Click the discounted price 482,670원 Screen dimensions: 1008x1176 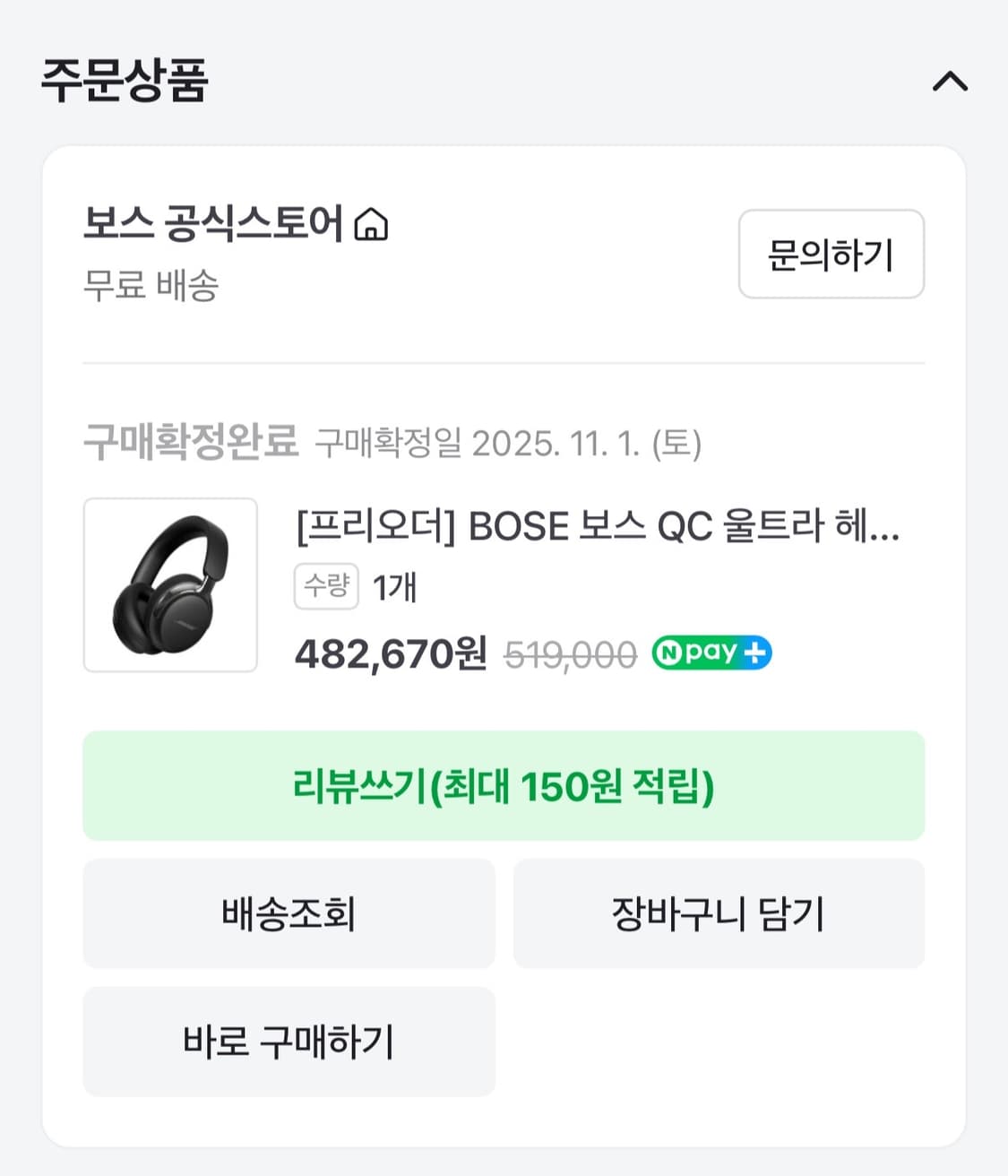pyautogui.click(x=389, y=652)
